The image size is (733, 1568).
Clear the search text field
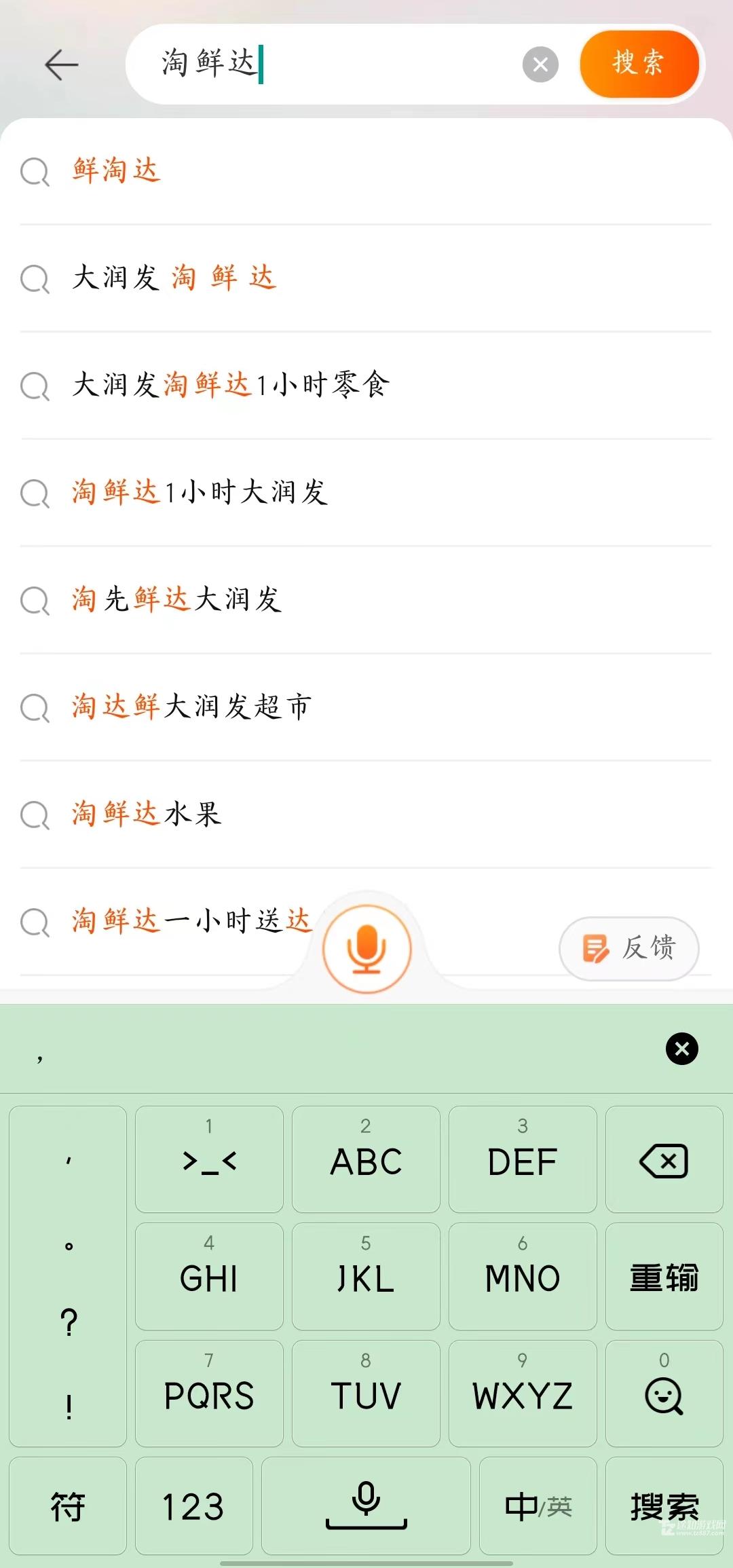540,65
